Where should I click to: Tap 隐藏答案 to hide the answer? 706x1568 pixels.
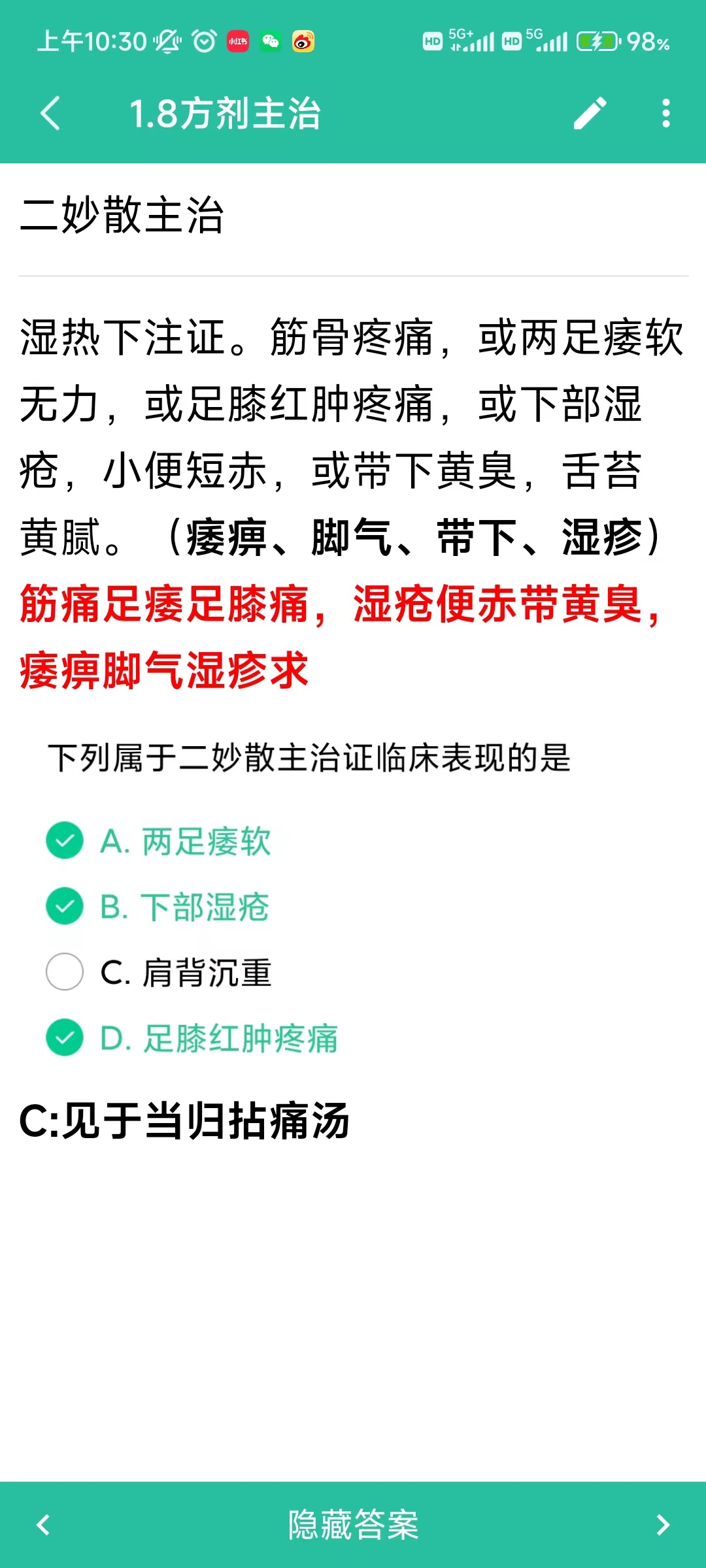(353, 1525)
